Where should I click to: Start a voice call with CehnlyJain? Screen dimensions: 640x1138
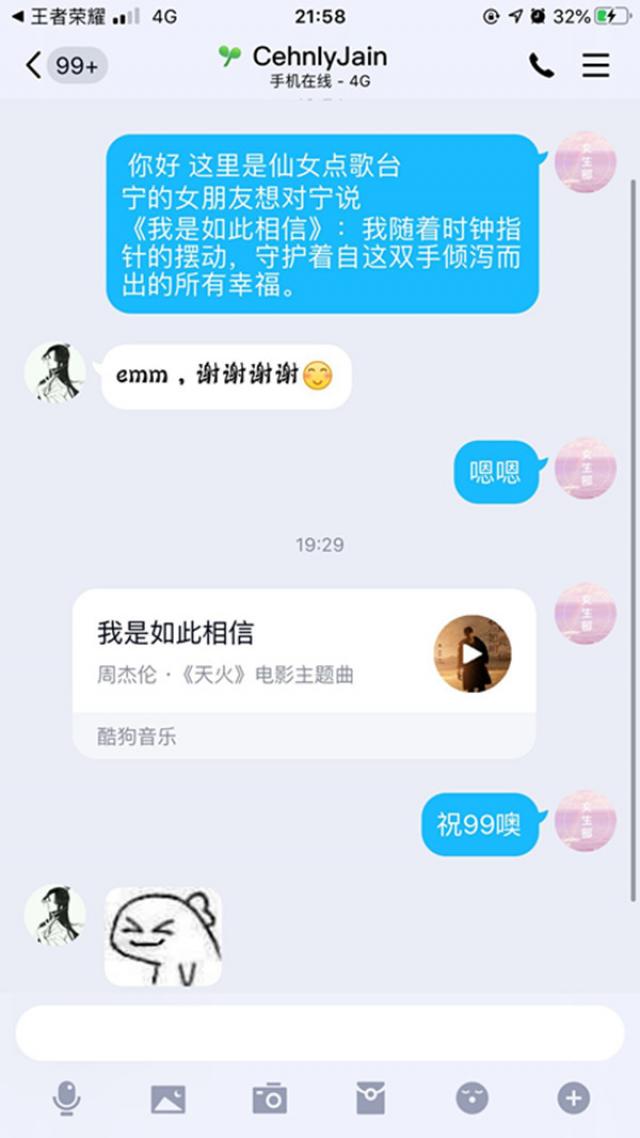[x=541, y=66]
